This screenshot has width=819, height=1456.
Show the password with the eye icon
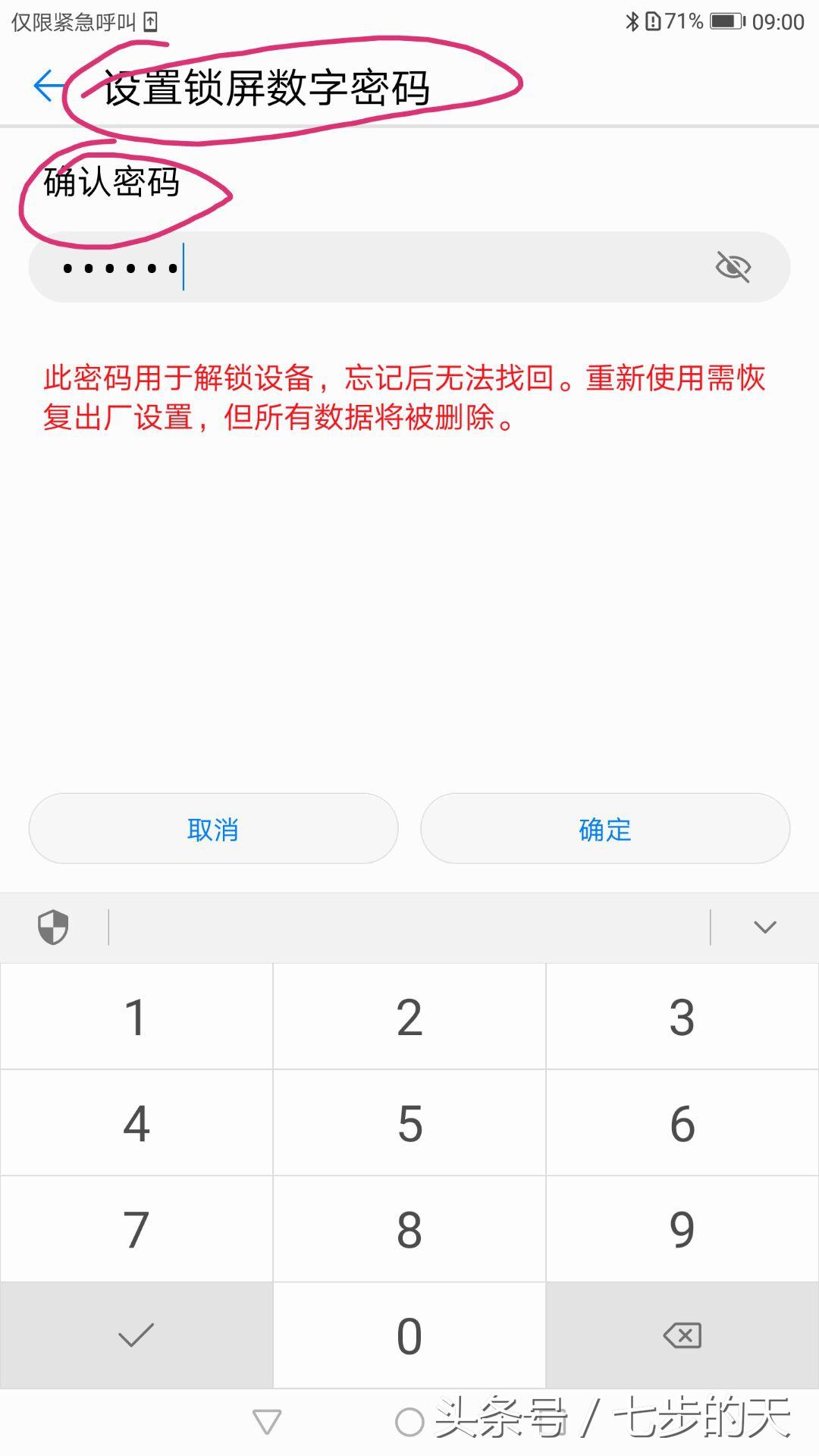733,267
